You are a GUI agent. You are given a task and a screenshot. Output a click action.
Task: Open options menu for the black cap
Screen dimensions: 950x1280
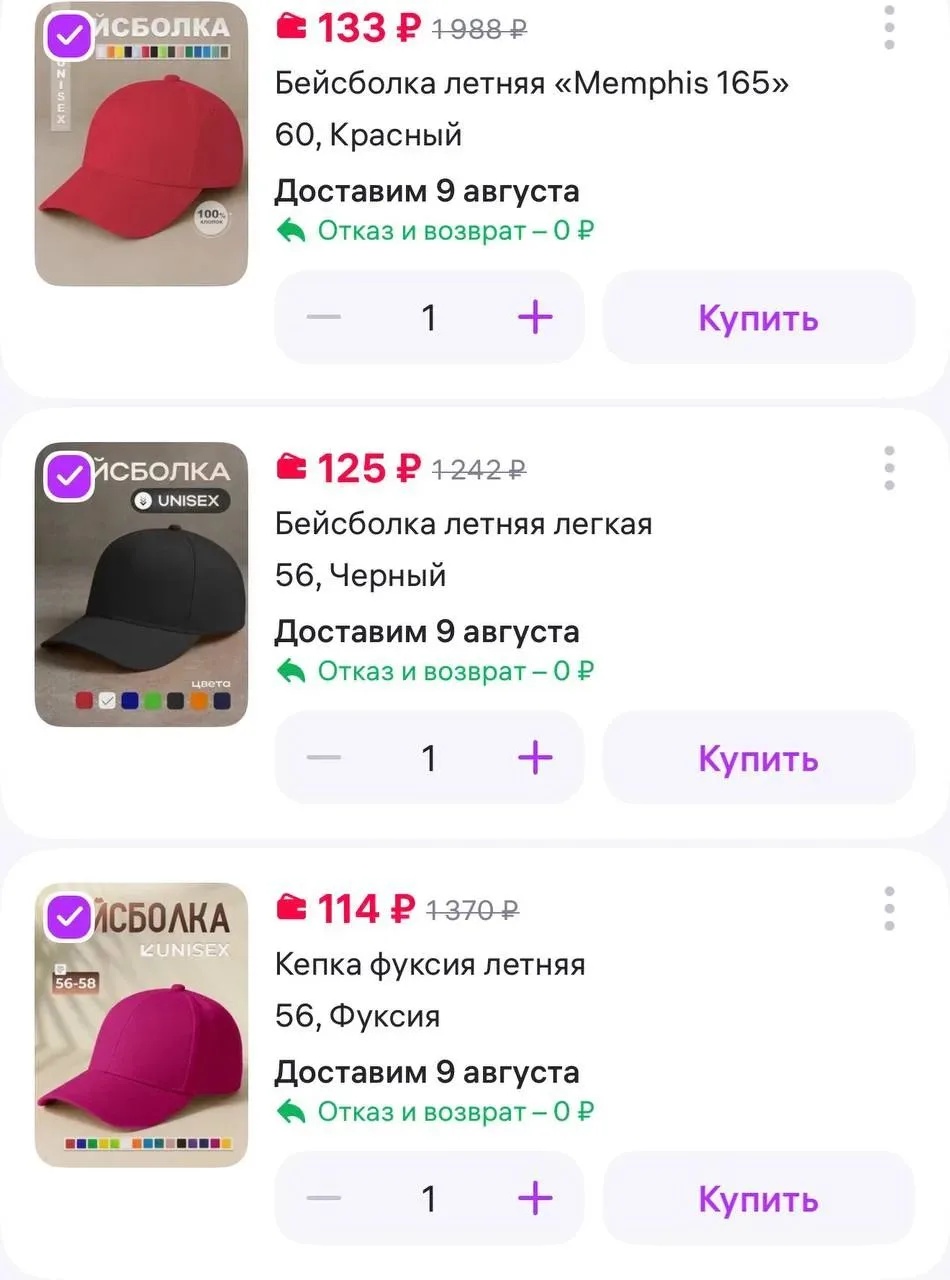[889, 468]
